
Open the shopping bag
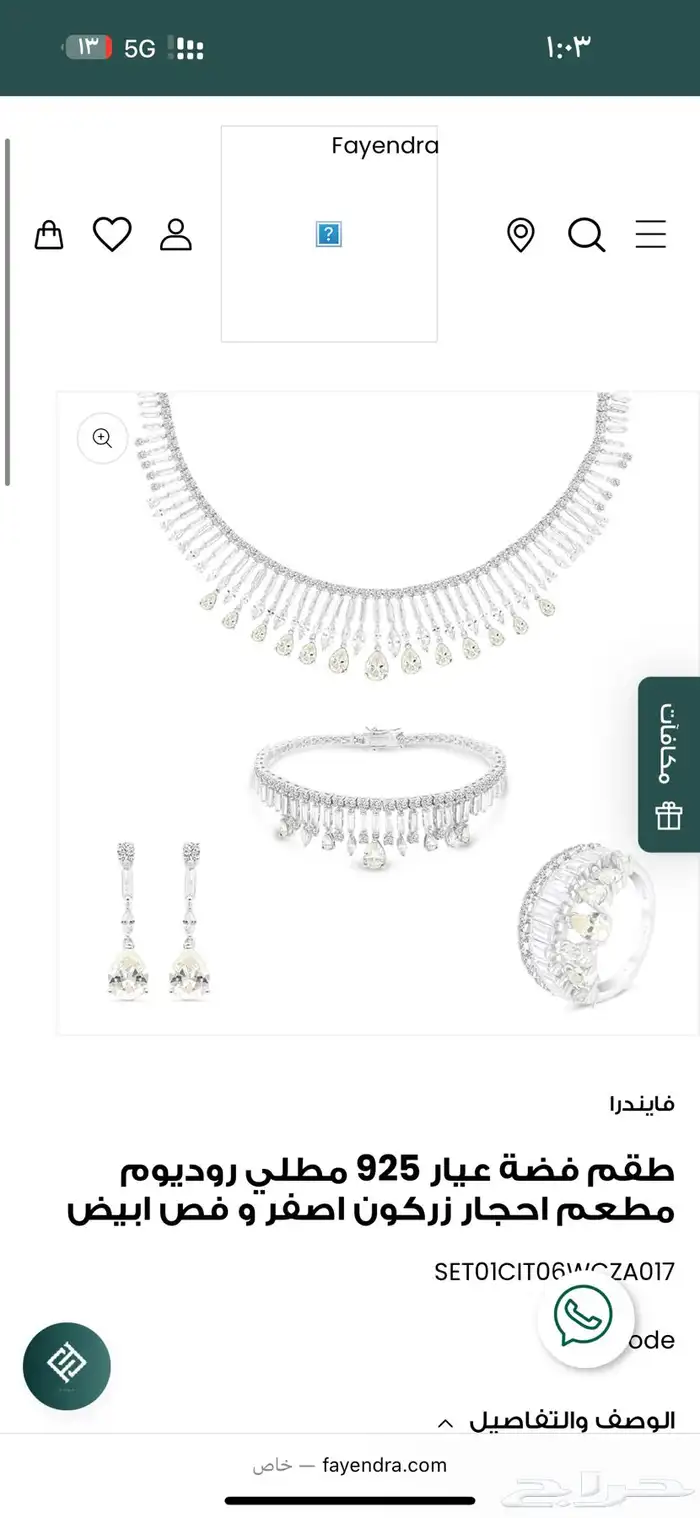48,235
